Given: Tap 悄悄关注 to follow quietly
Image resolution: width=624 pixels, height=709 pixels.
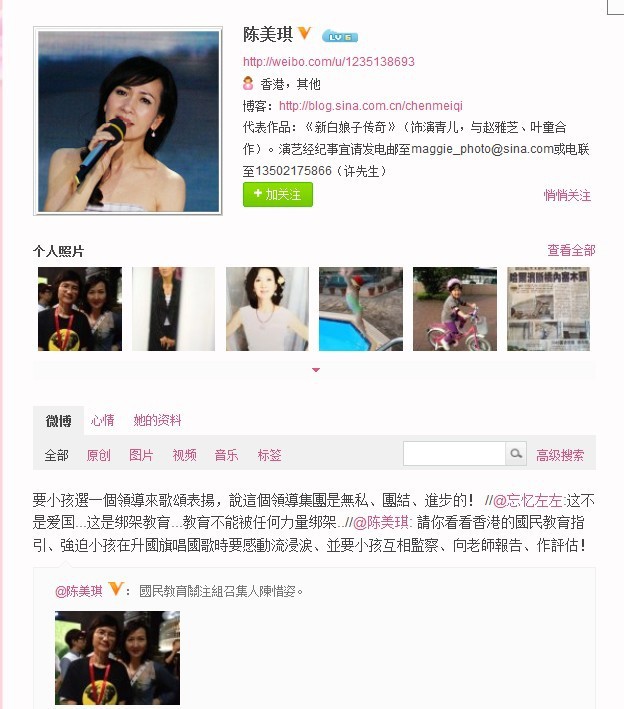Looking at the screenshot, I should (567, 195).
